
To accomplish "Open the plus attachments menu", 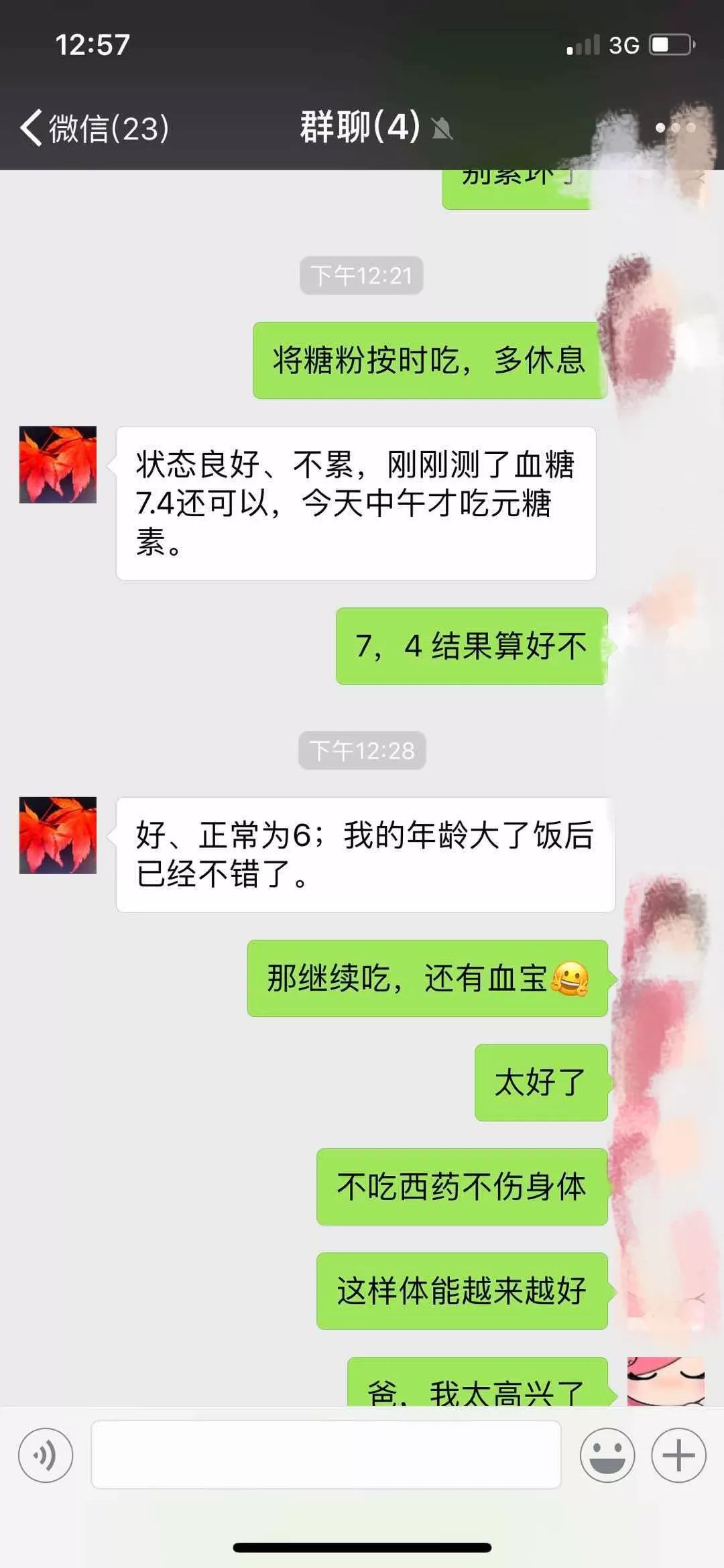I will coord(678,1455).
